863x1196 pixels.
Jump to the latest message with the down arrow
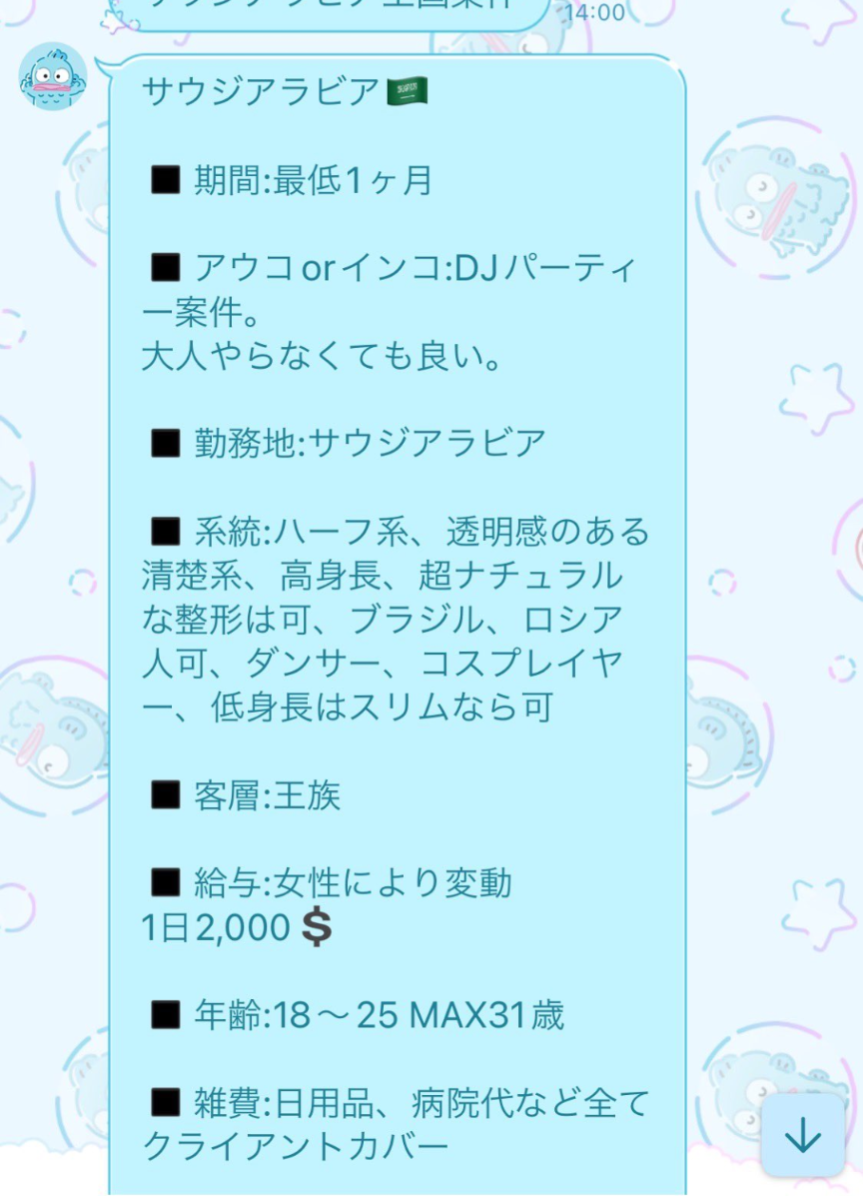click(802, 1135)
